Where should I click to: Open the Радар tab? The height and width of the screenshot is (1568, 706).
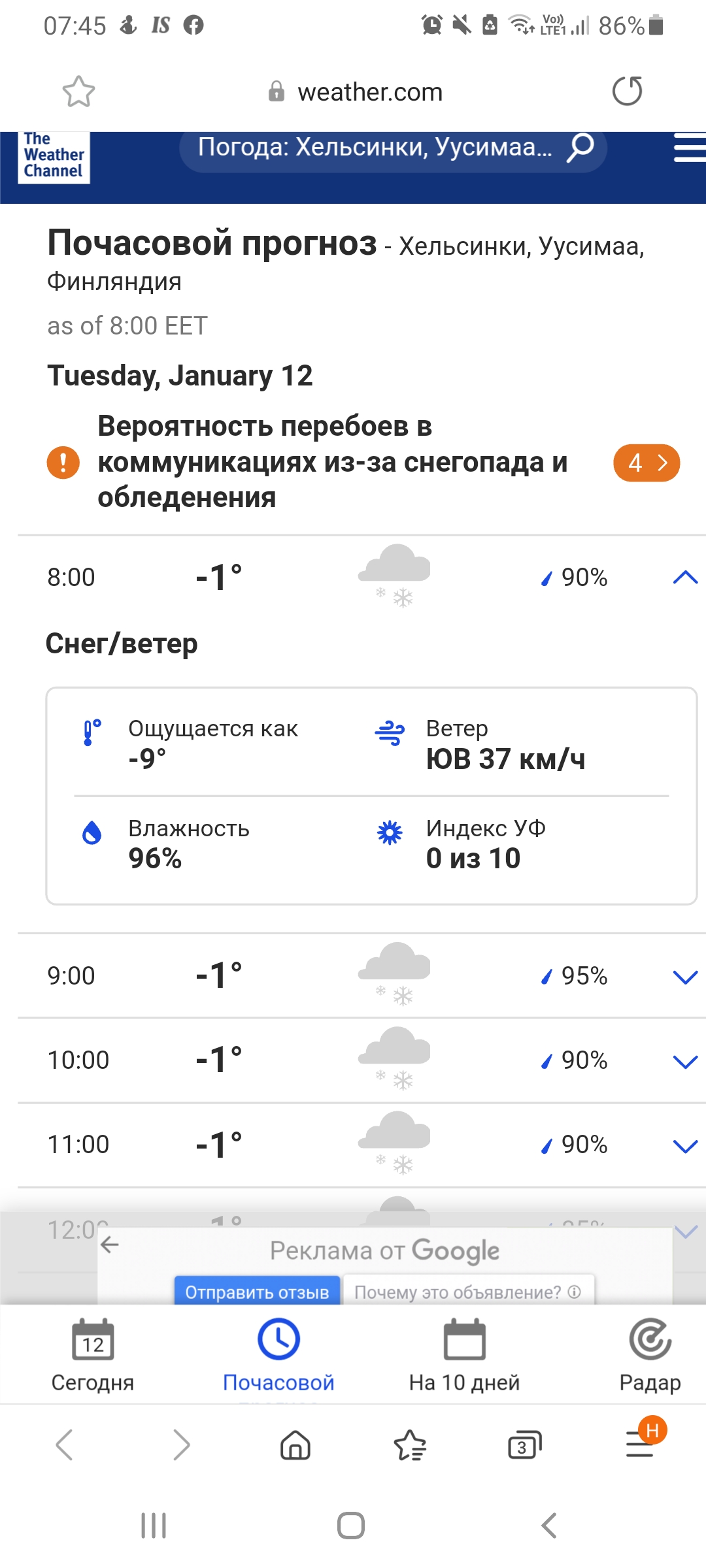point(650,1355)
